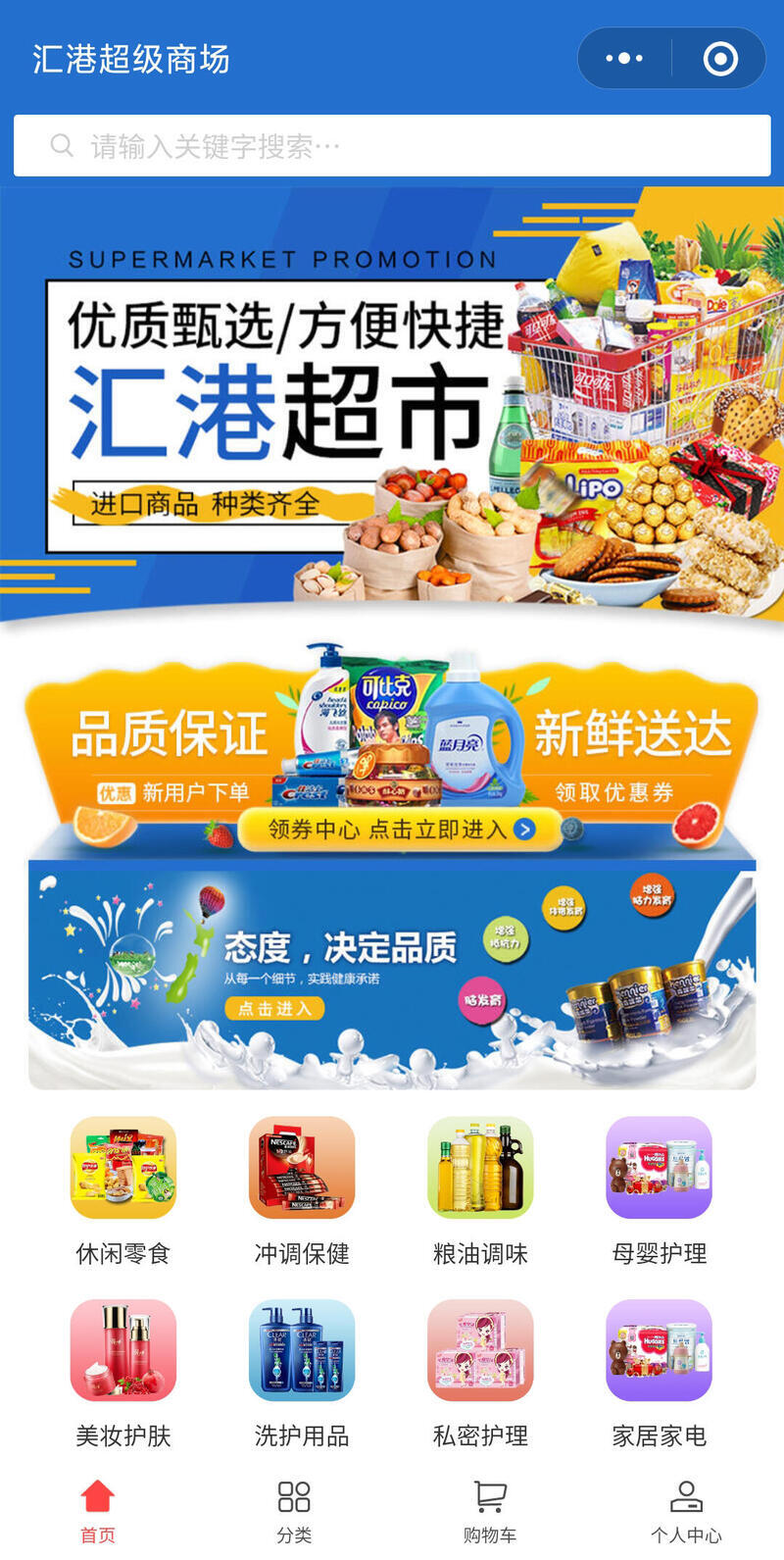Browse the 家居家电 category
This screenshot has height=1560, width=784.
tap(659, 1372)
